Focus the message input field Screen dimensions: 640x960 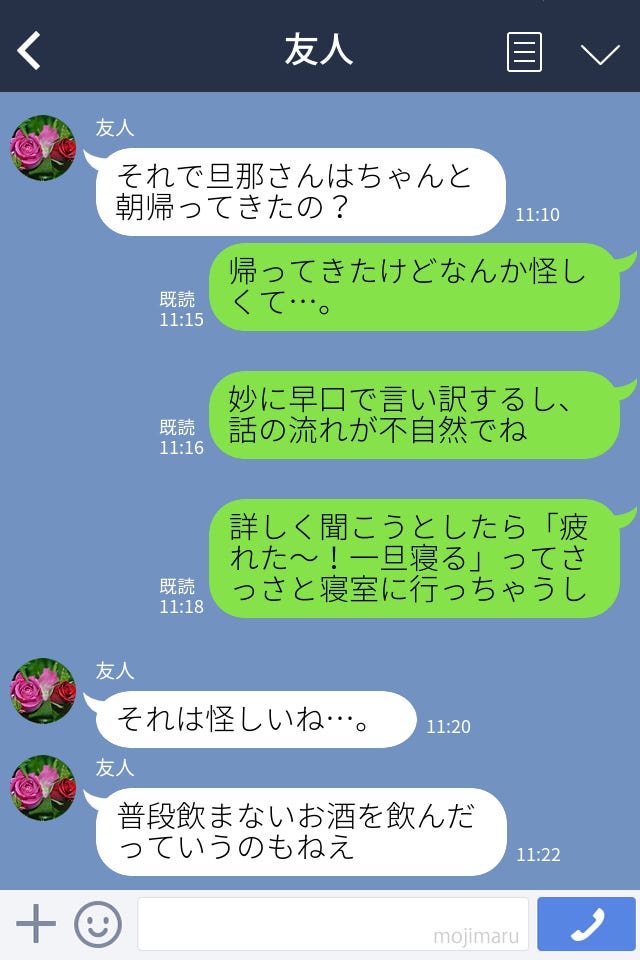pos(332,924)
